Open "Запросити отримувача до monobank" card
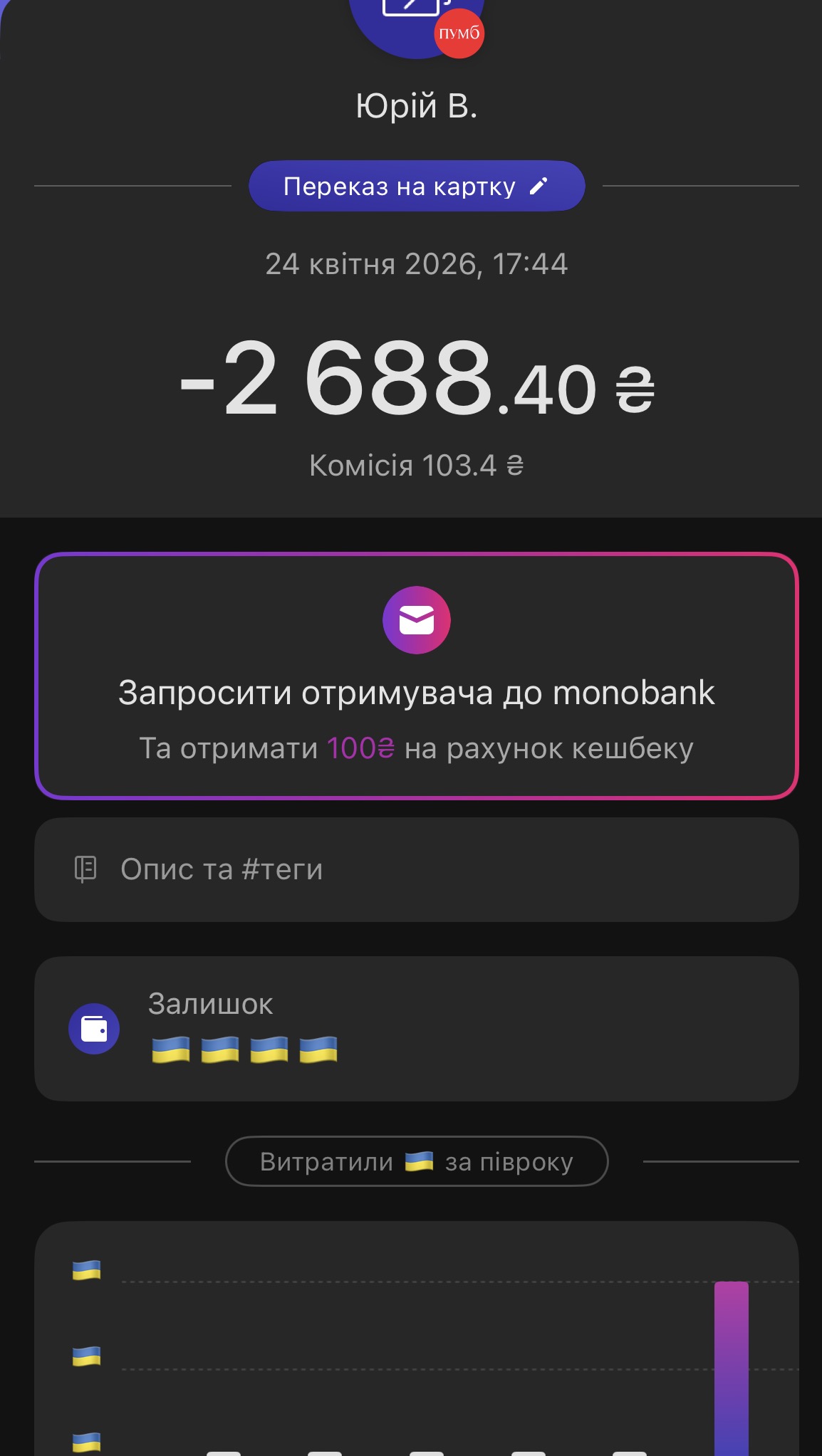 (x=417, y=676)
